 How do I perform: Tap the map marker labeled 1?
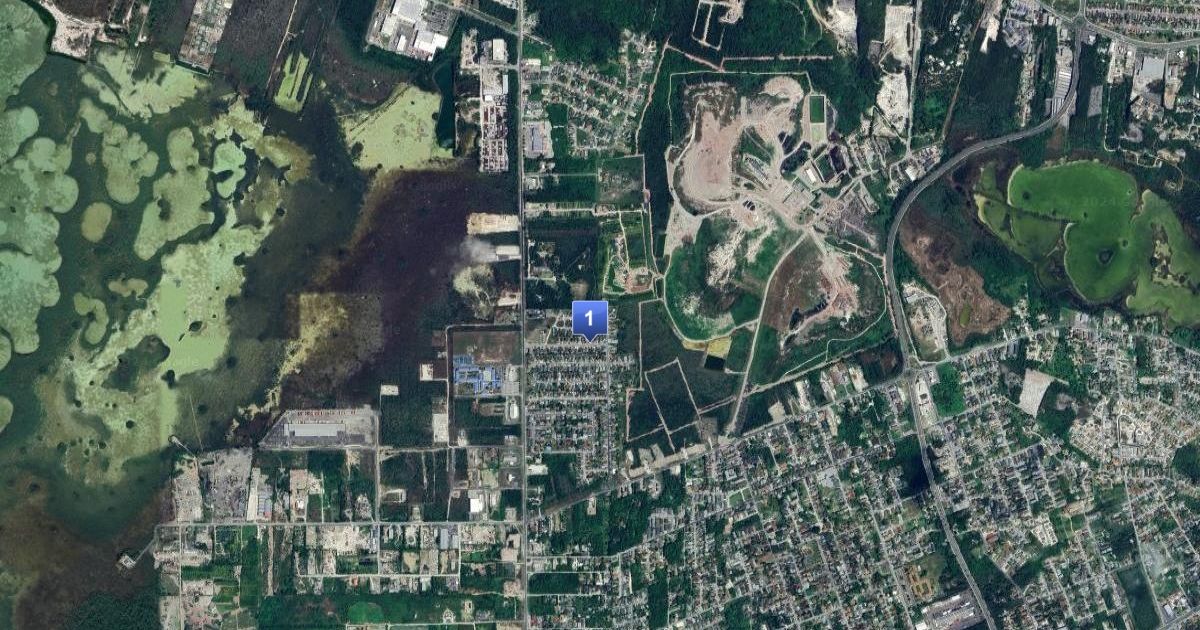(590, 320)
